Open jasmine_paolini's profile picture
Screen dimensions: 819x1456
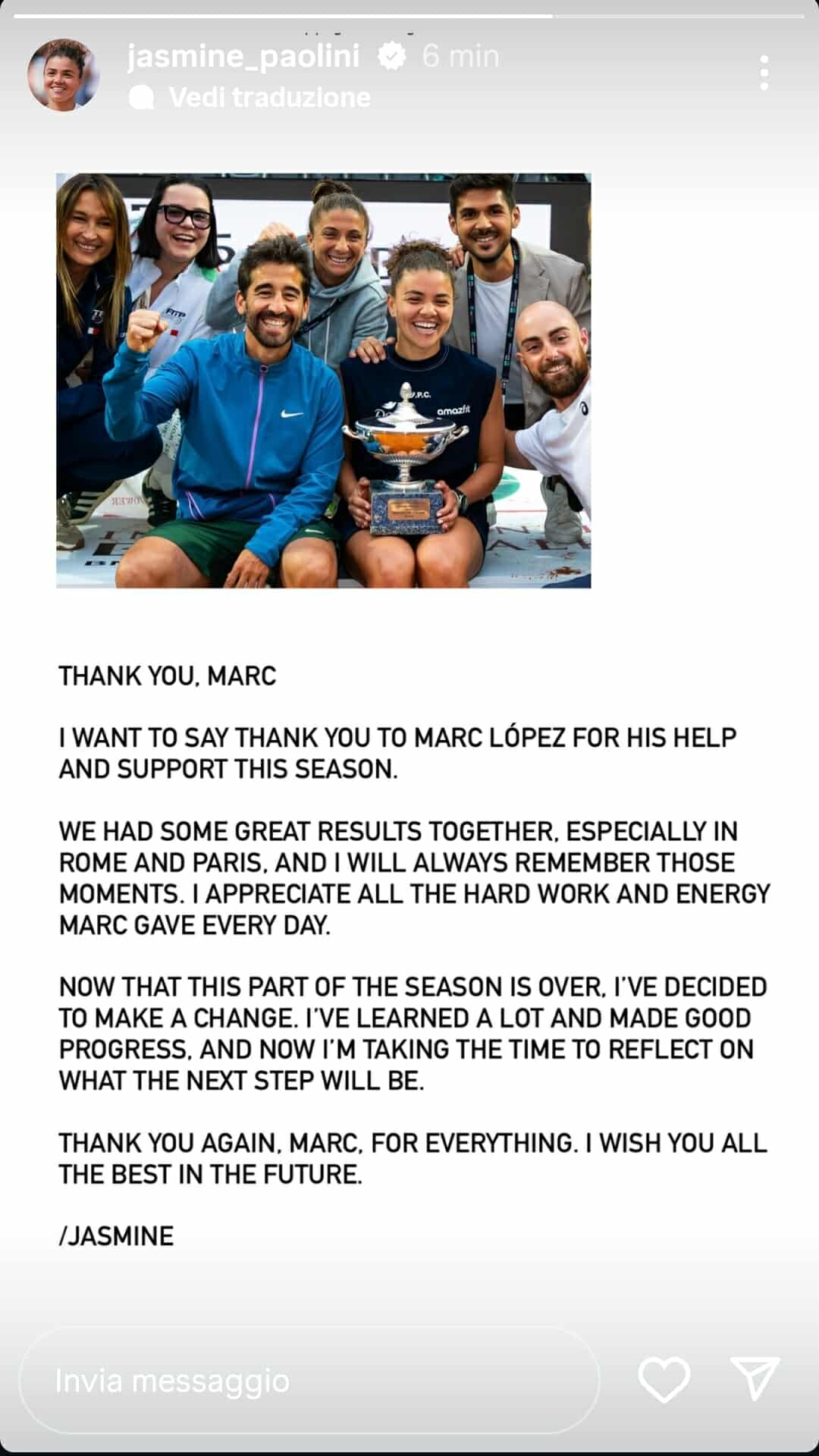coord(63,75)
